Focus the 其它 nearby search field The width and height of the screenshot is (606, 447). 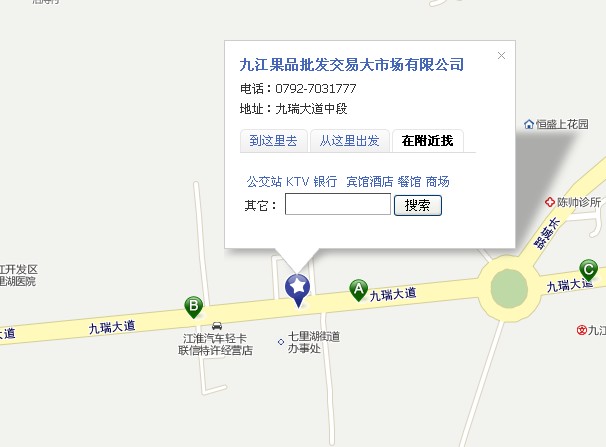pyautogui.click(x=337, y=205)
